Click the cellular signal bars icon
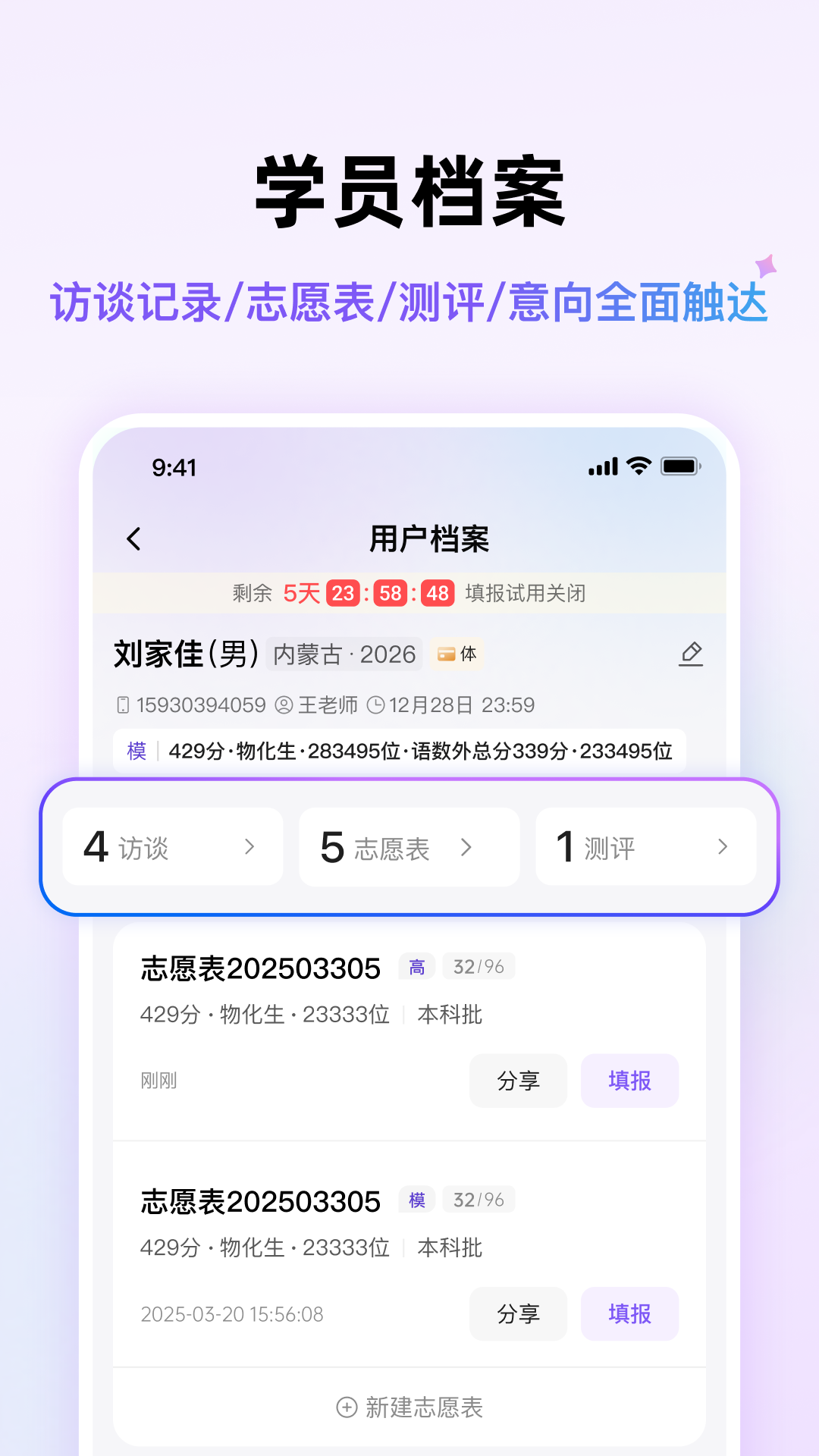Viewport: 819px width, 1456px height. pos(601,466)
